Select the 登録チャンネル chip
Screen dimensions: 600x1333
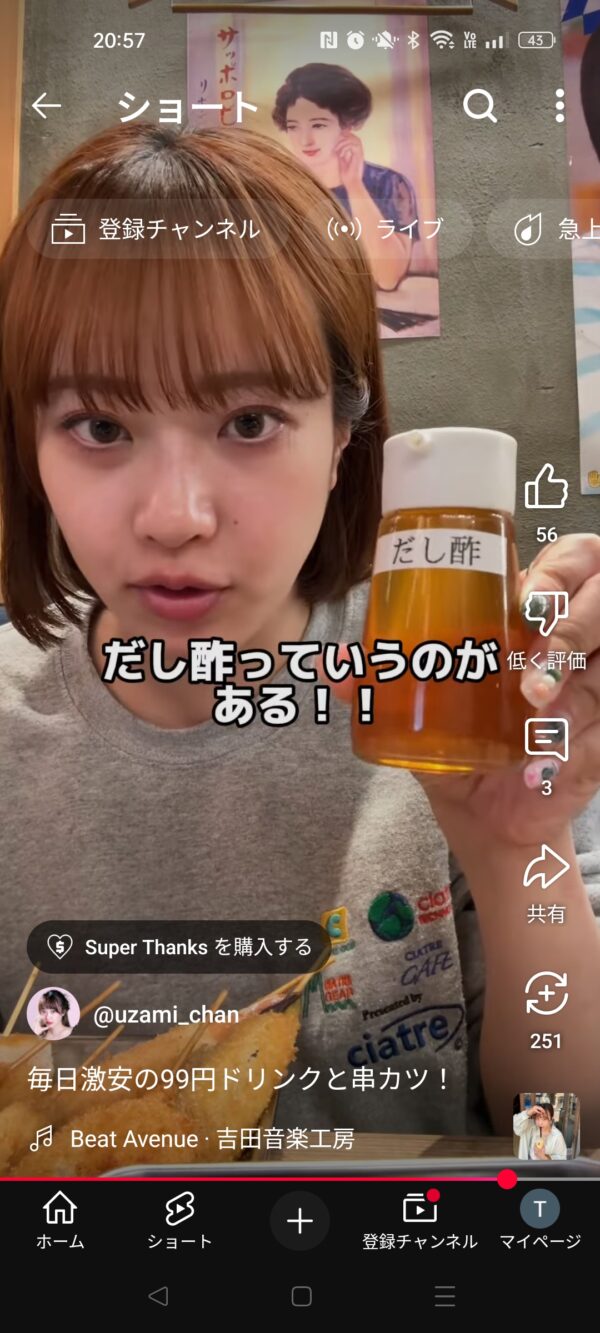point(157,229)
